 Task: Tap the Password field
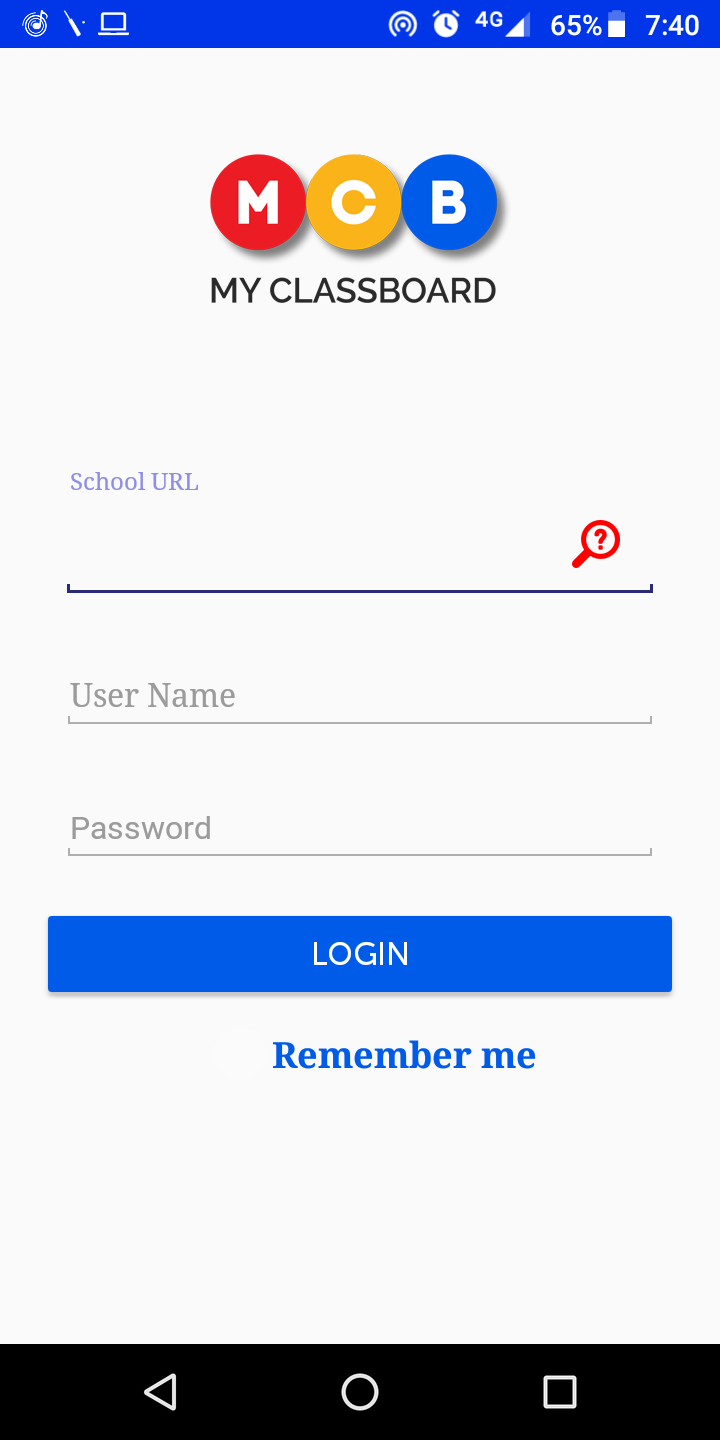tap(360, 829)
